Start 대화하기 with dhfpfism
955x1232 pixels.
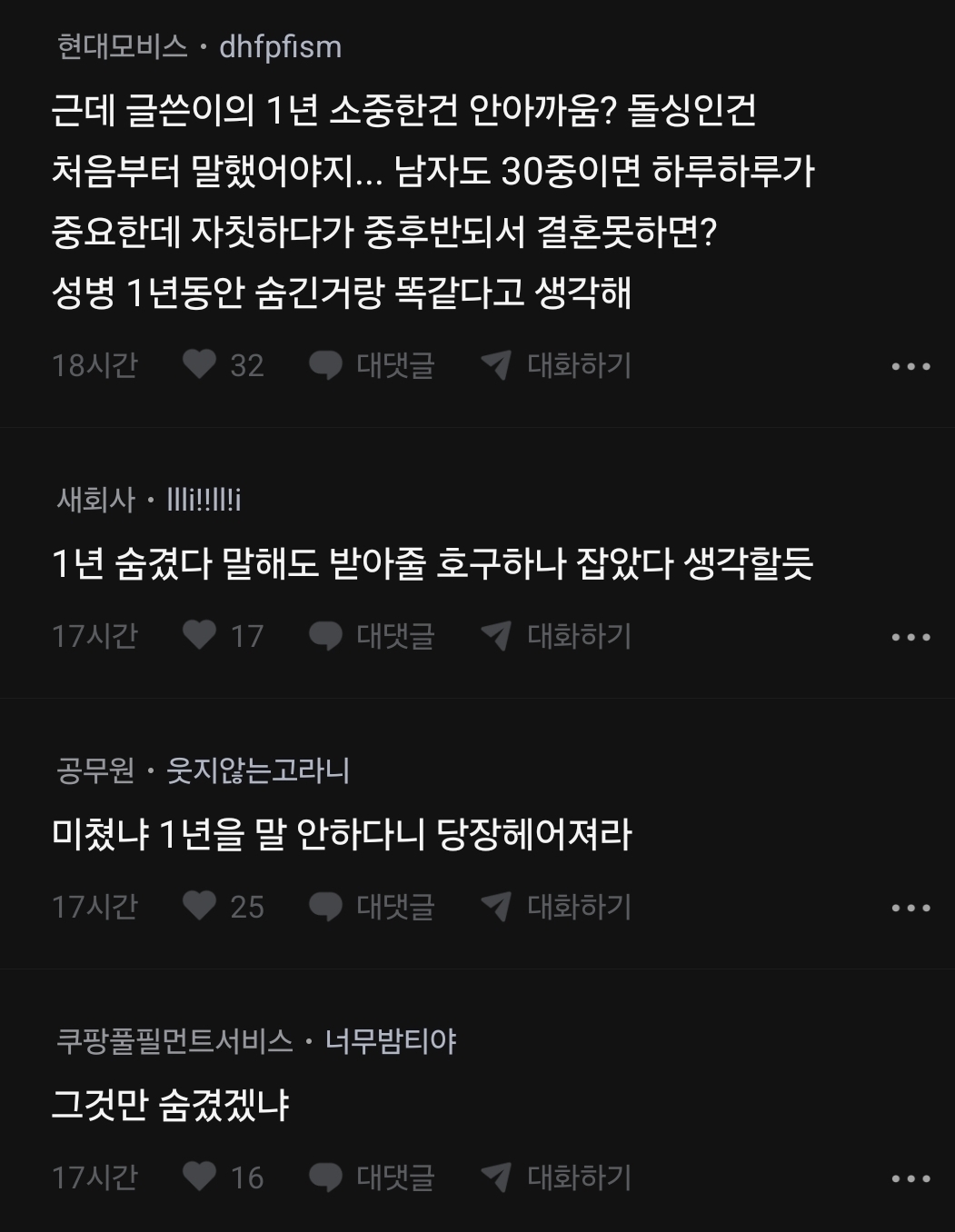[556, 365]
